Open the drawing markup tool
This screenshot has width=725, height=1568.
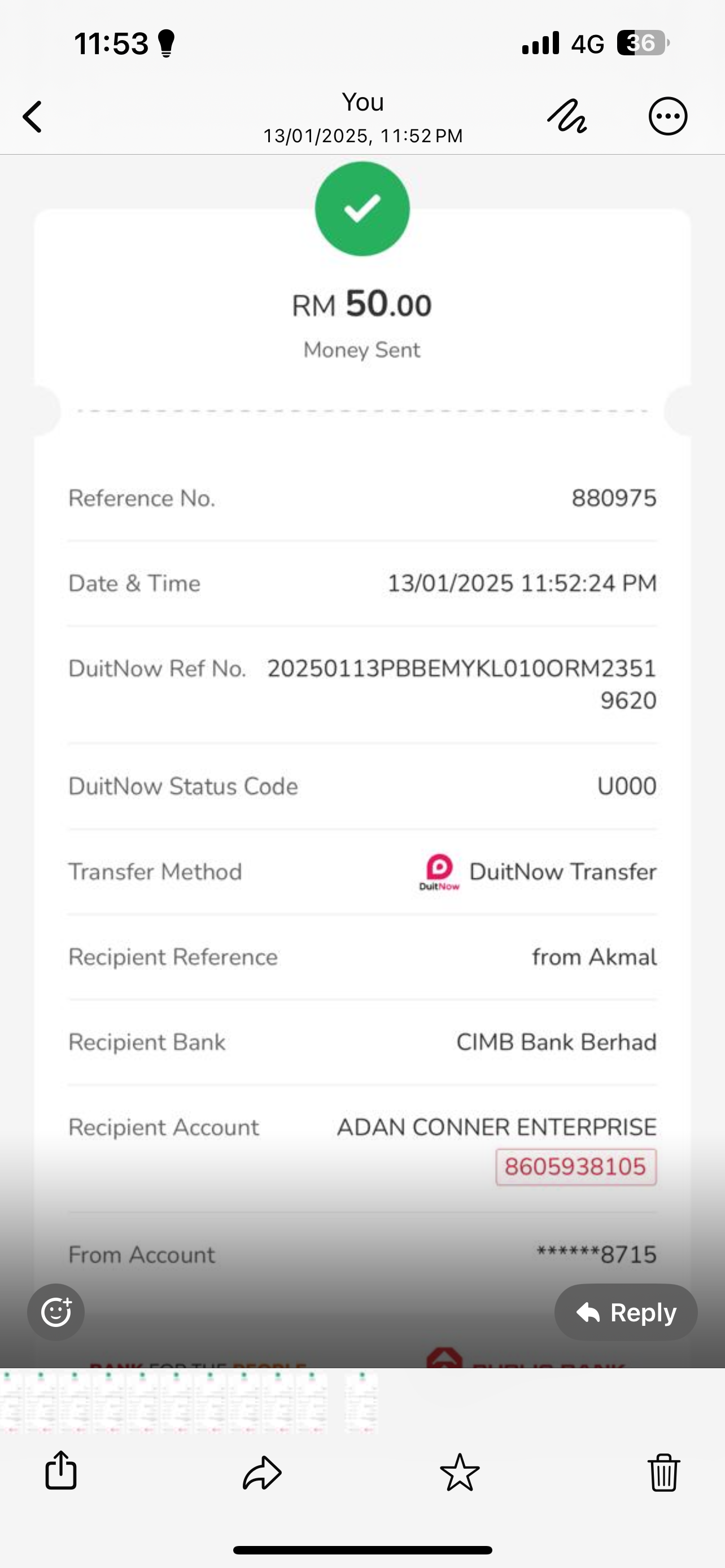coord(567,116)
